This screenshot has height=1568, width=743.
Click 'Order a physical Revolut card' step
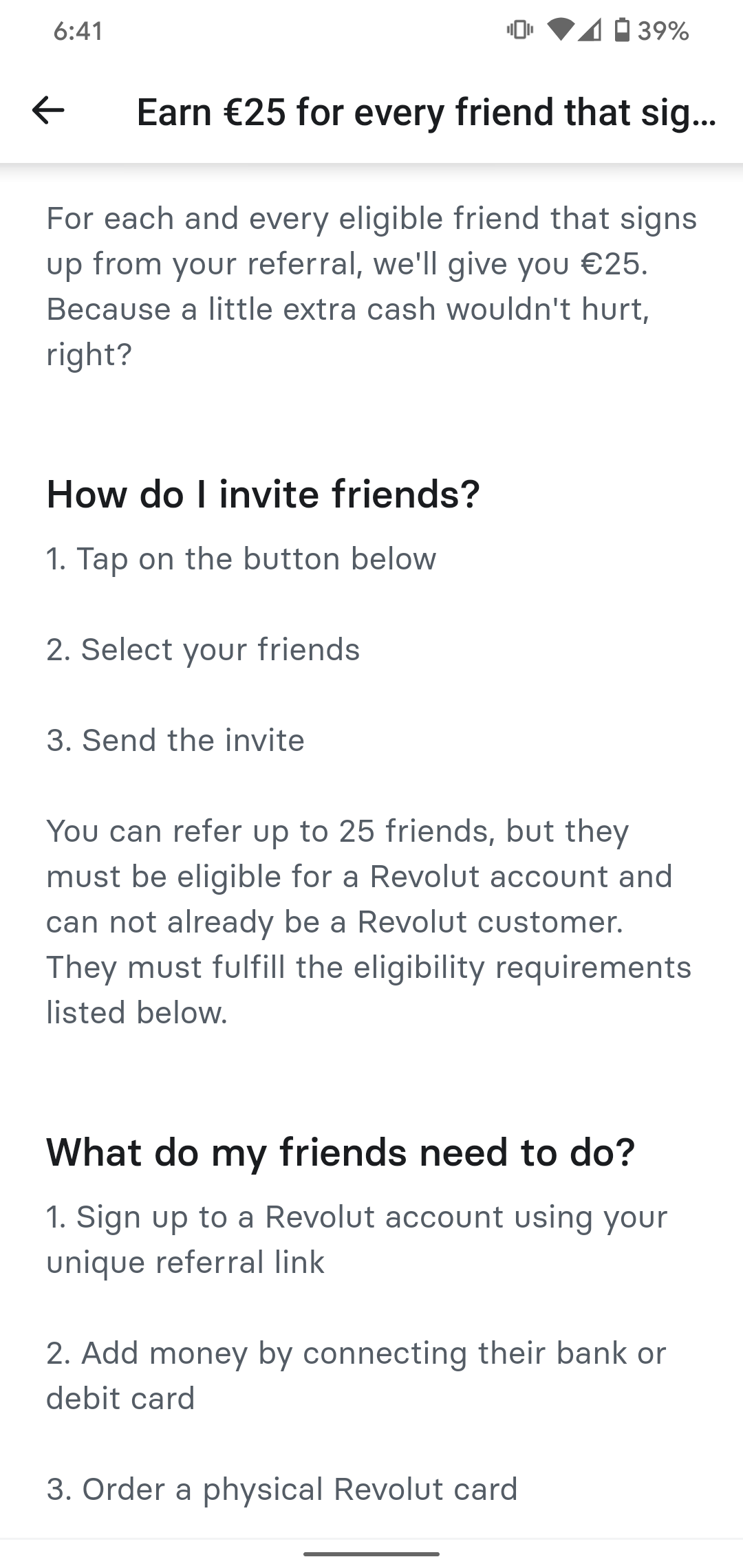[x=281, y=1488]
